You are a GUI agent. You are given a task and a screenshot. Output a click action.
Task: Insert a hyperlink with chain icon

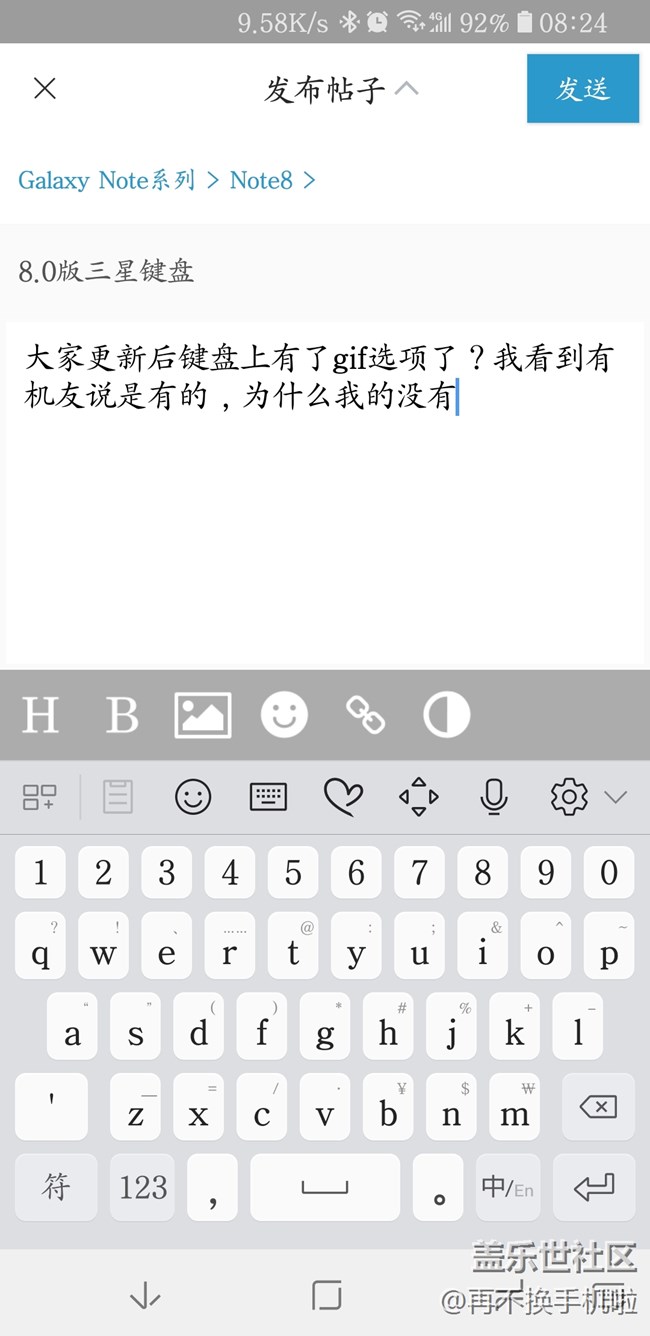365,716
